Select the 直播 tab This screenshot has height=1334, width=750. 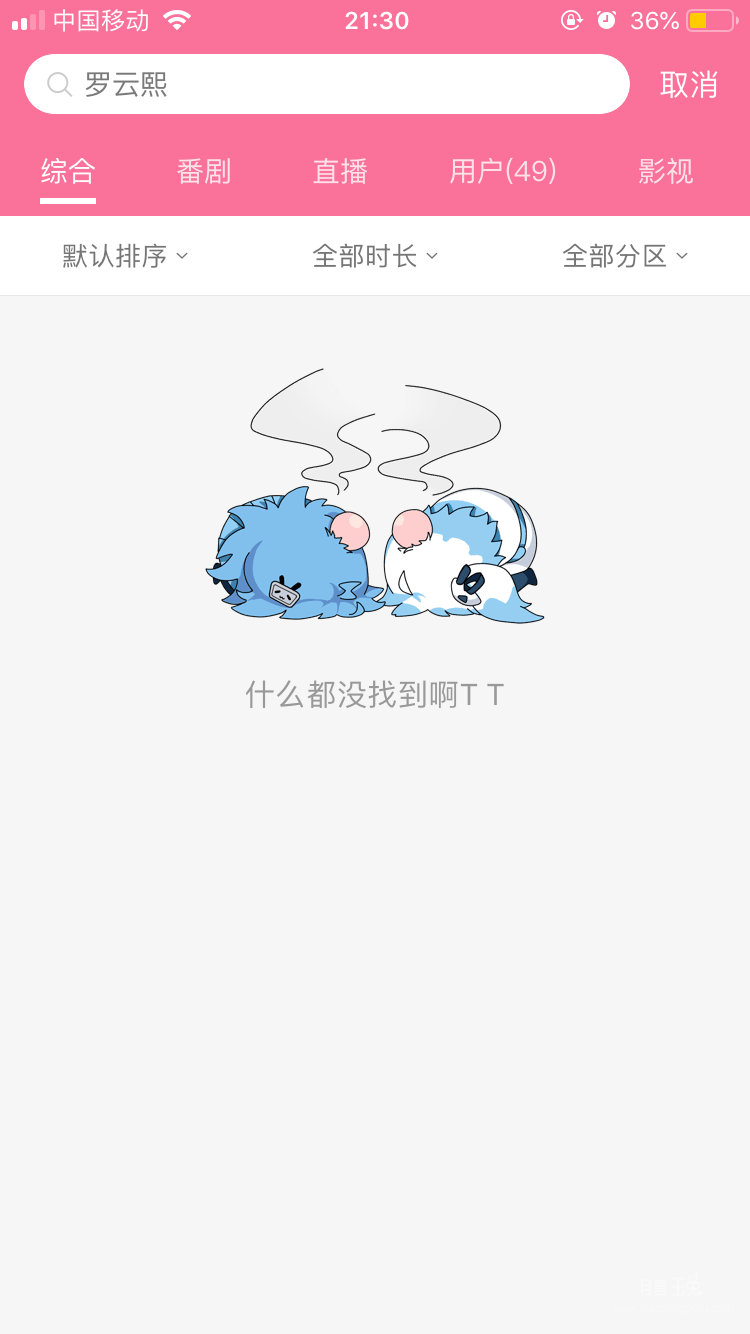coord(339,172)
